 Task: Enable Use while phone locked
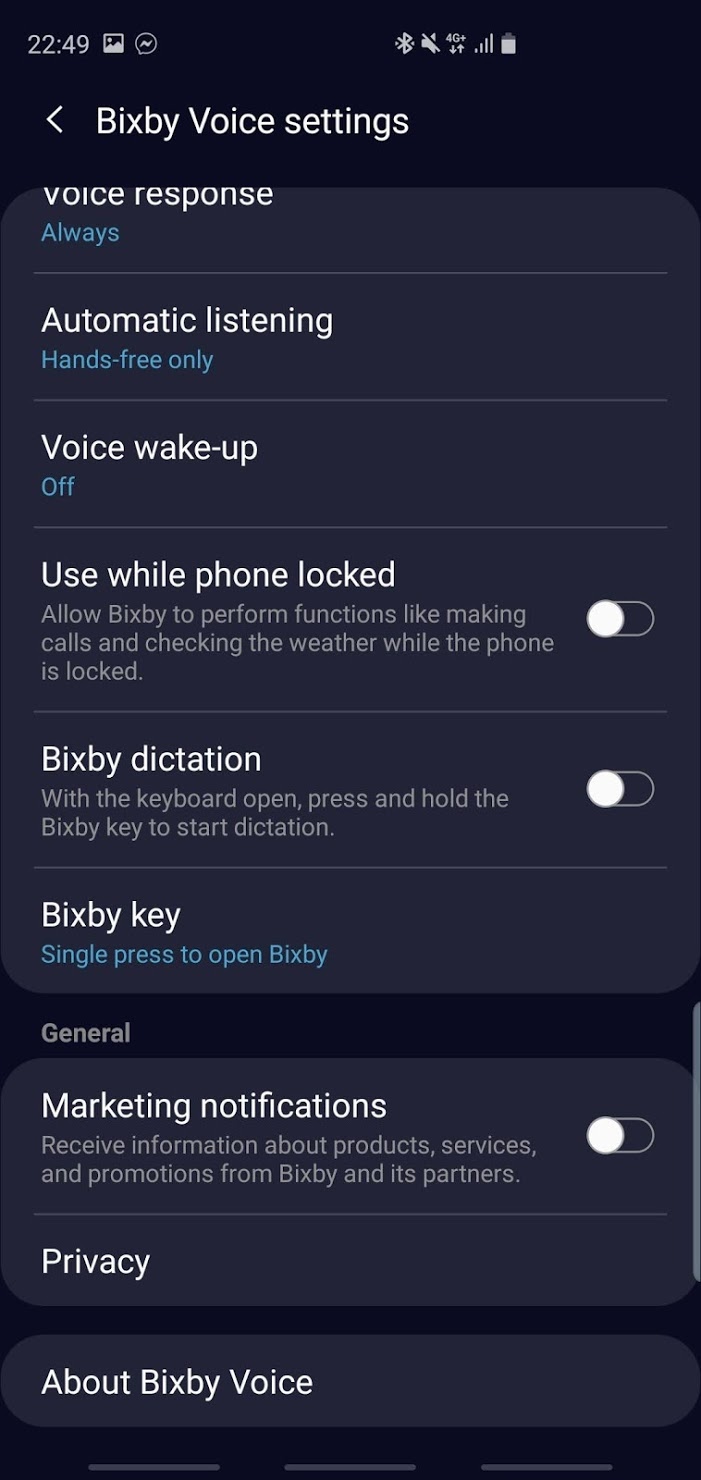(x=620, y=620)
